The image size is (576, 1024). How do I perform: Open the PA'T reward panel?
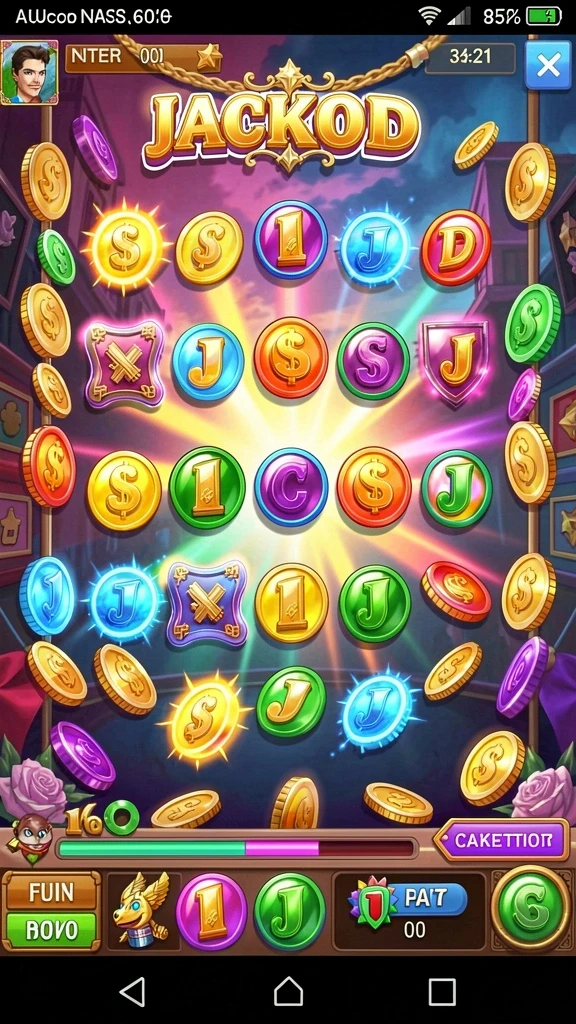pyautogui.click(x=409, y=910)
